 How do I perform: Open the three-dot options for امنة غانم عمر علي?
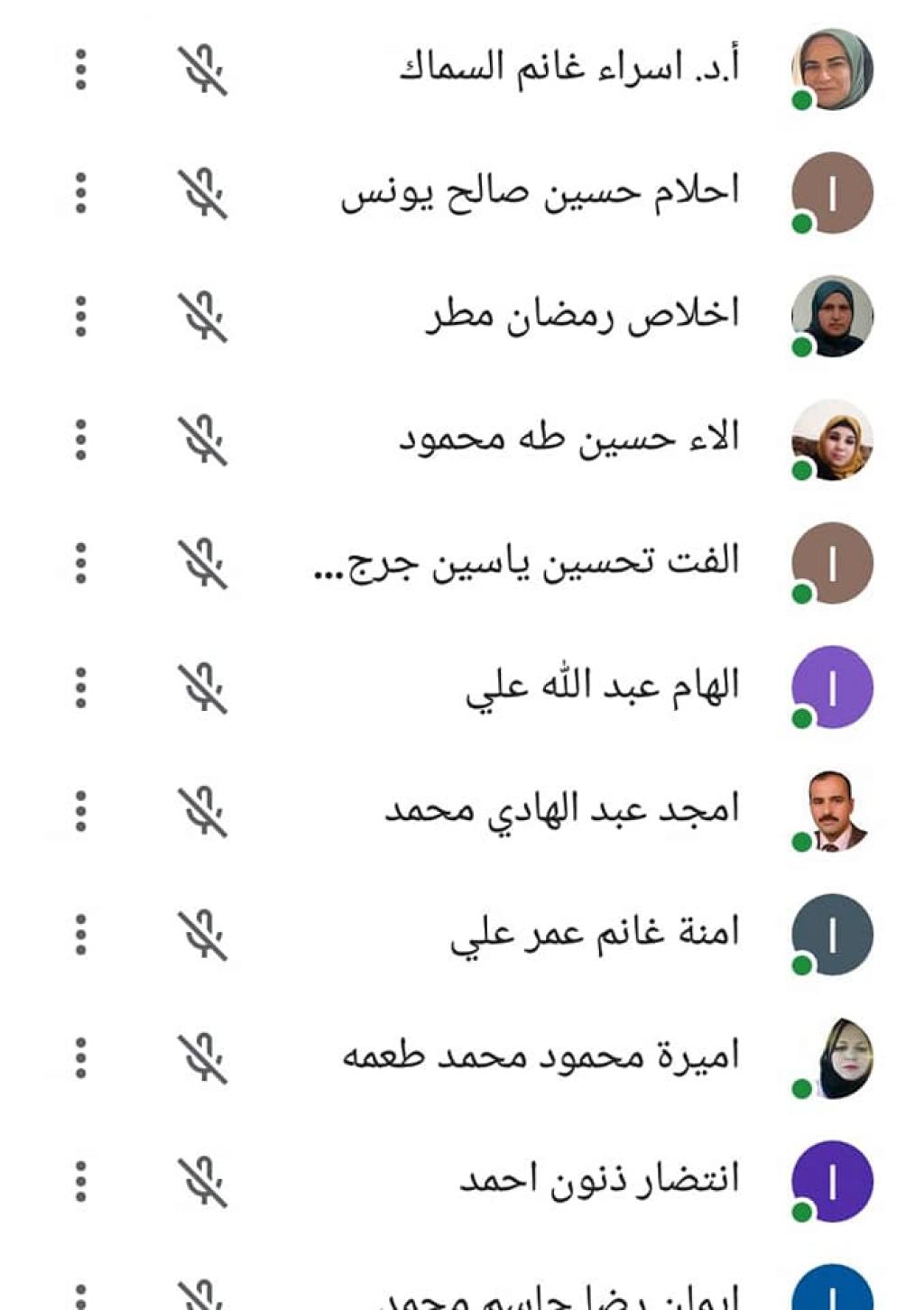click(80, 935)
